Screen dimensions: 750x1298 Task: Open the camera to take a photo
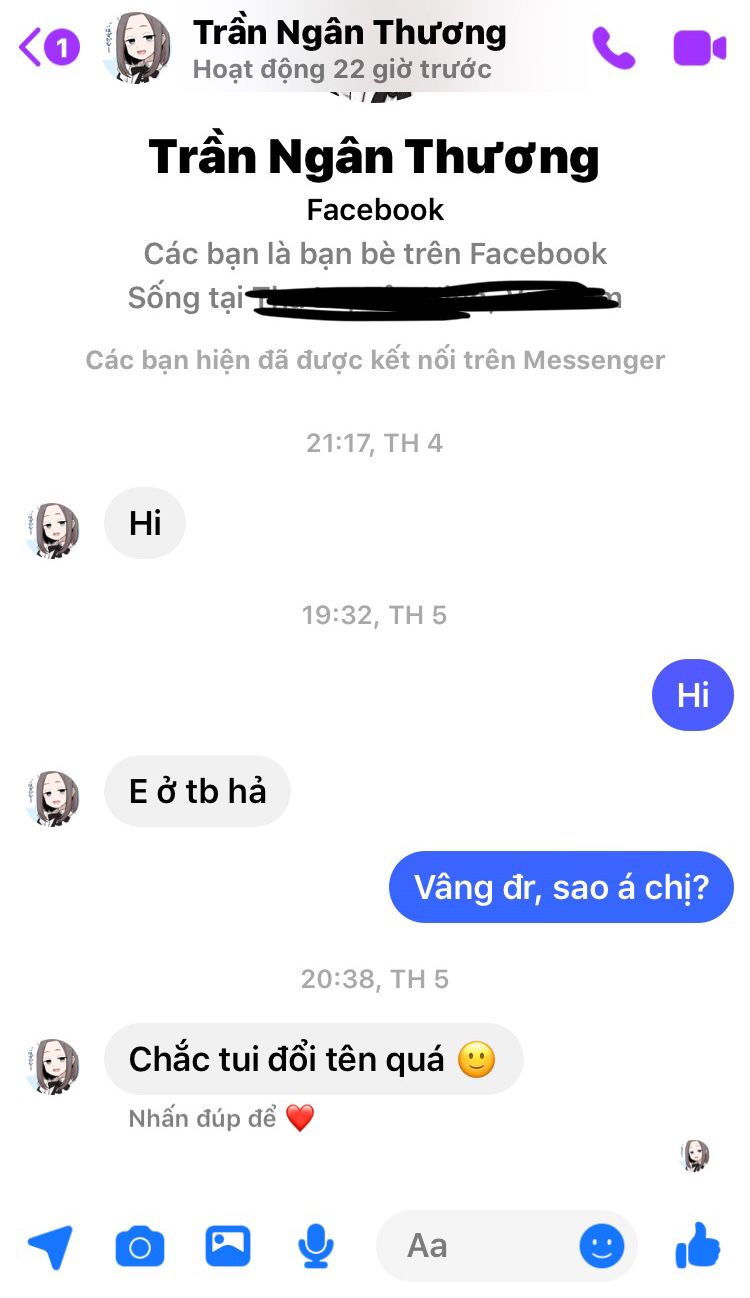pos(140,1246)
